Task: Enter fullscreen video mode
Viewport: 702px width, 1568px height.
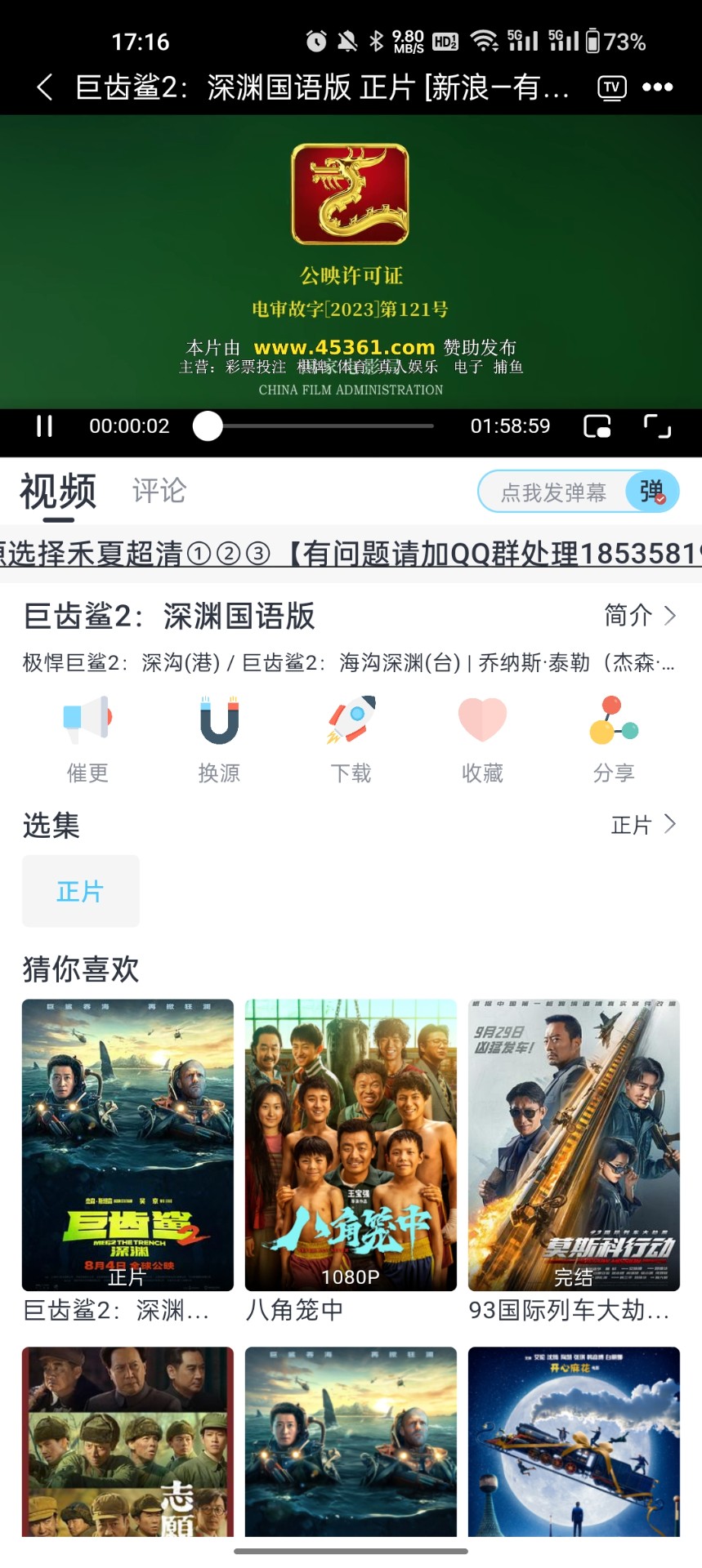Action: [x=657, y=426]
